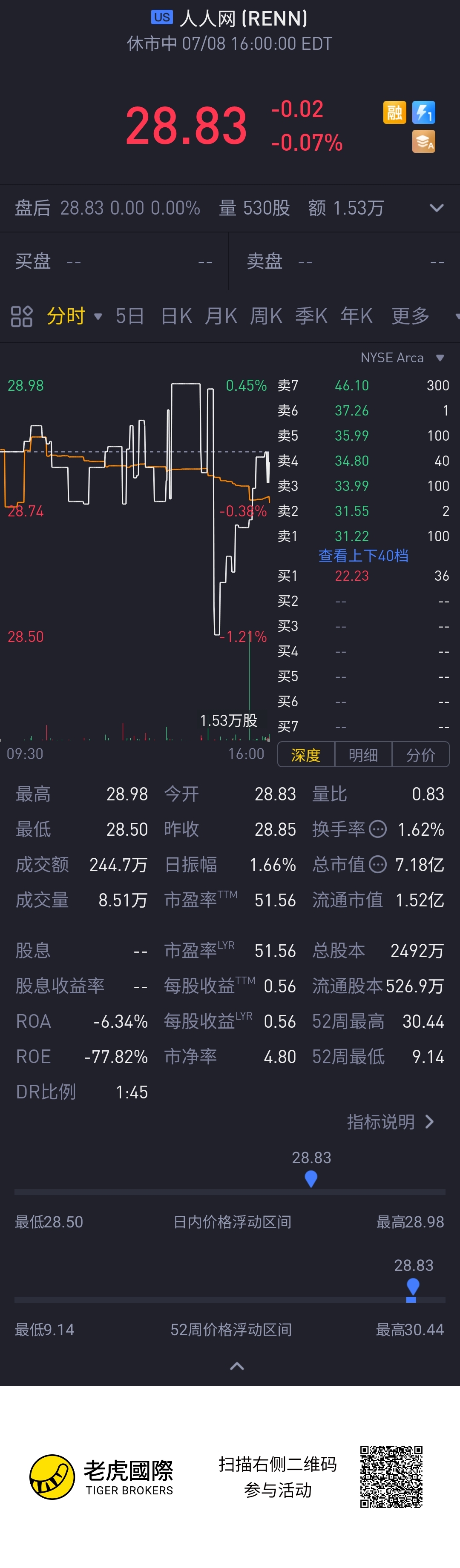The height and width of the screenshot is (1568, 460).
Task: Open the 分时 chart type dropdown
Action: pos(75,316)
